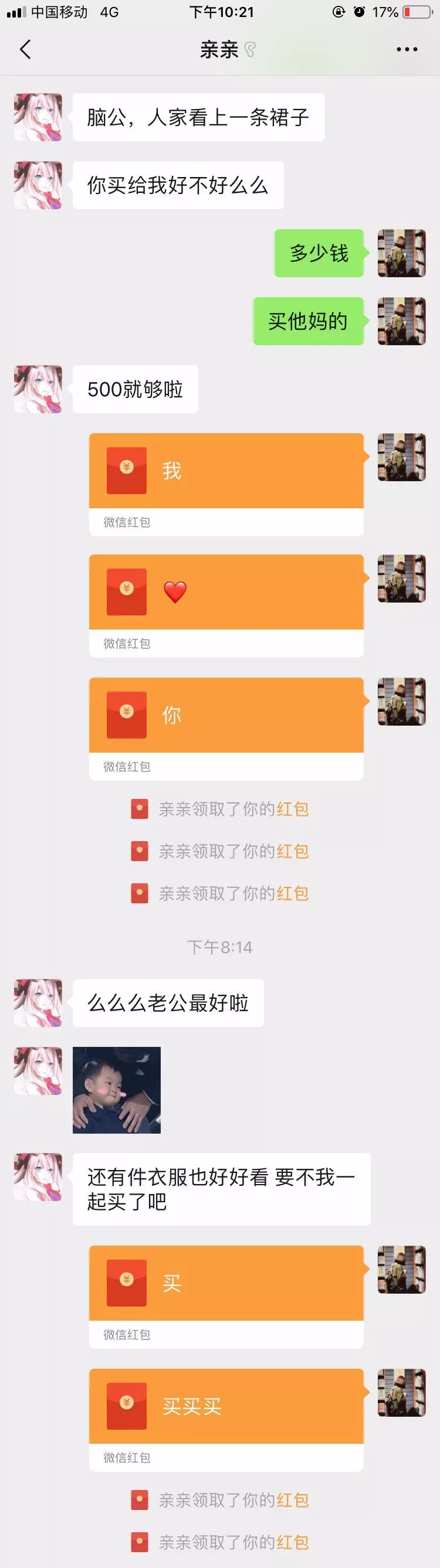The height and width of the screenshot is (1568, 440).
Task: Open the red packet labeled 我
Action: pos(226,471)
